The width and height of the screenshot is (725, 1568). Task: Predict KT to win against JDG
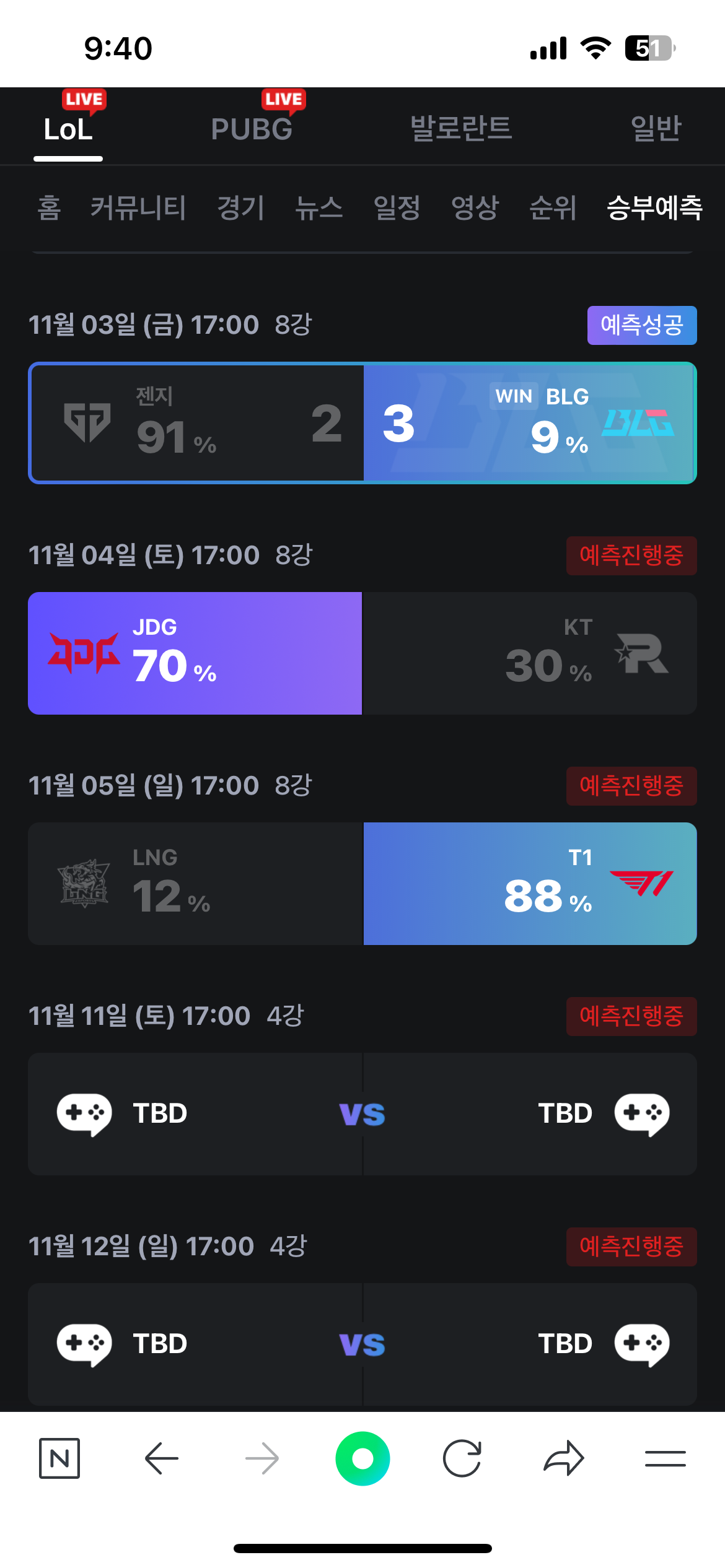(x=530, y=653)
